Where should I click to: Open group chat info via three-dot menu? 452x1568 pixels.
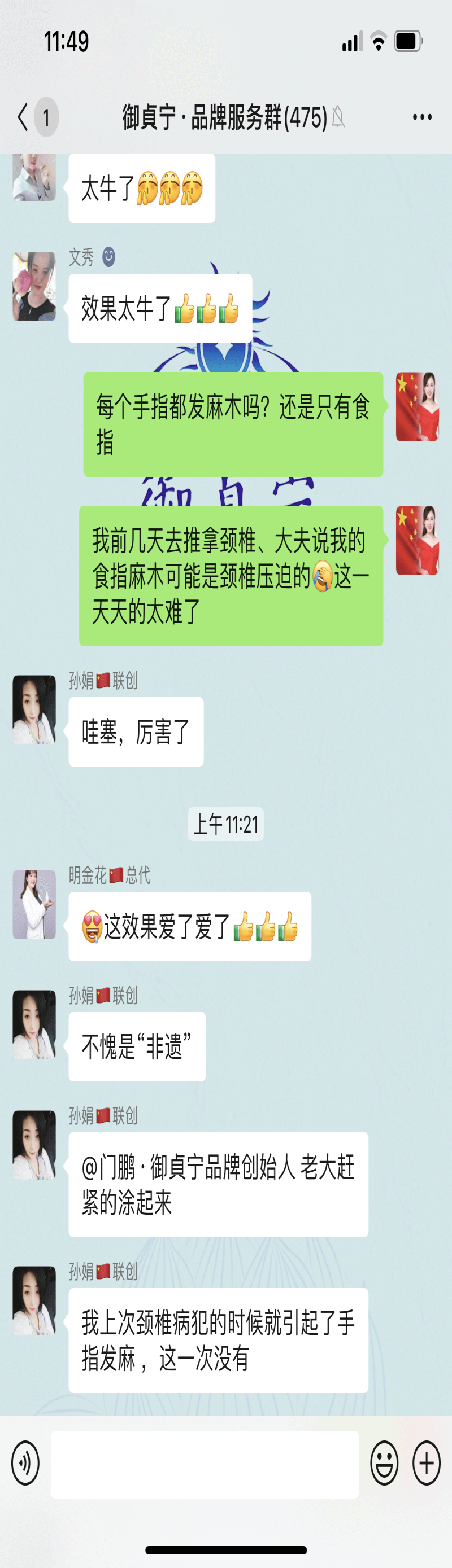(421, 117)
